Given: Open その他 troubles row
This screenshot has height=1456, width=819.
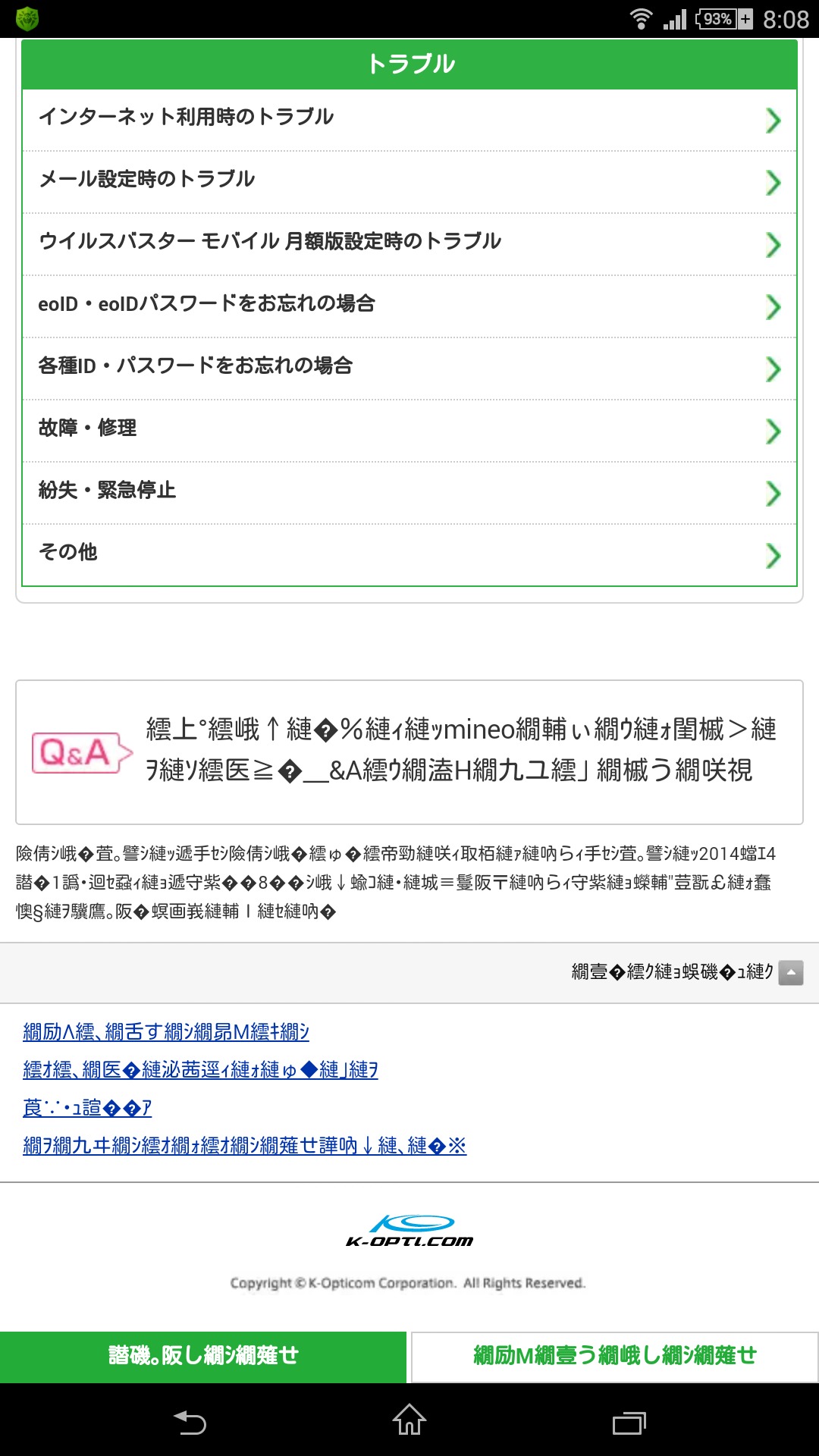Looking at the screenshot, I should click(409, 555).
